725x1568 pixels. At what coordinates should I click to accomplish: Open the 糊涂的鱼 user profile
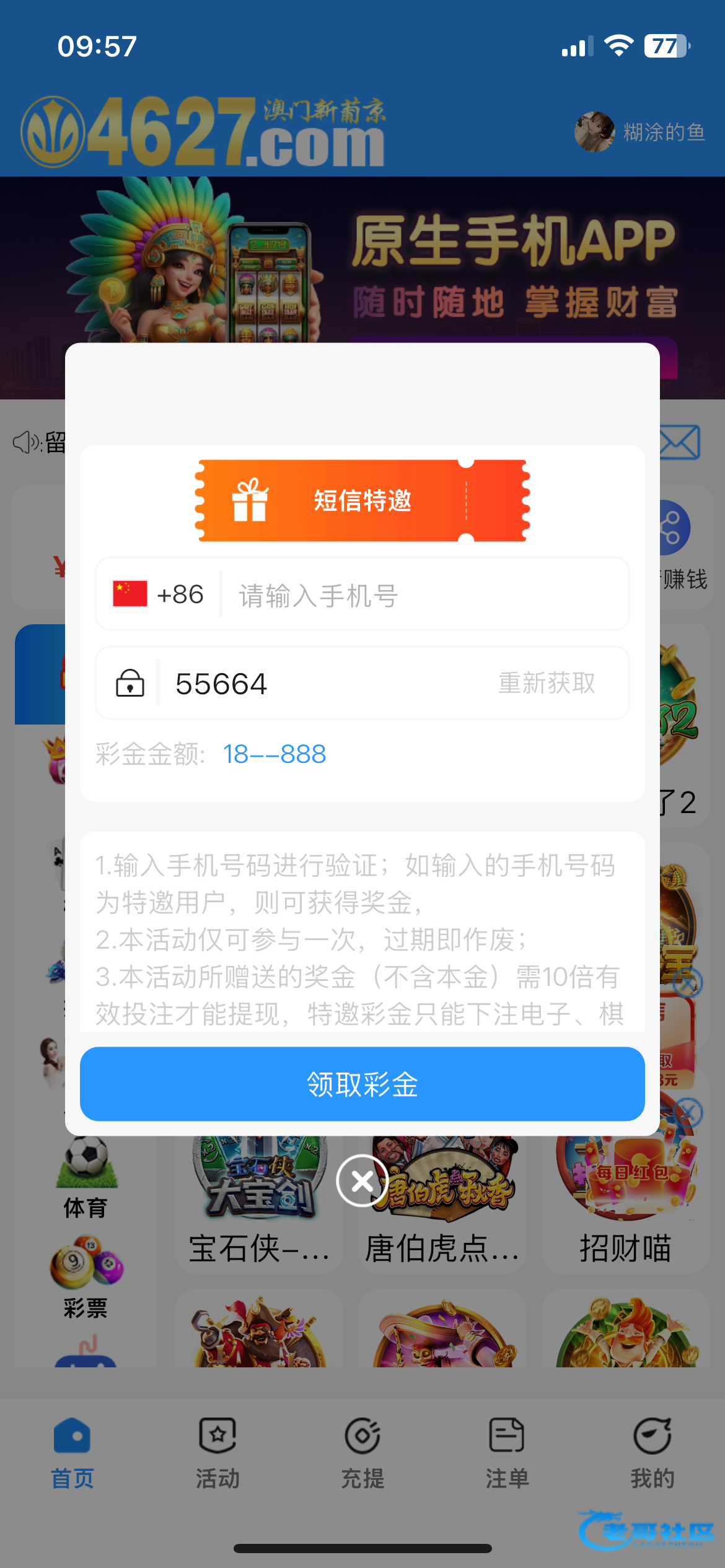coord(639,132)
